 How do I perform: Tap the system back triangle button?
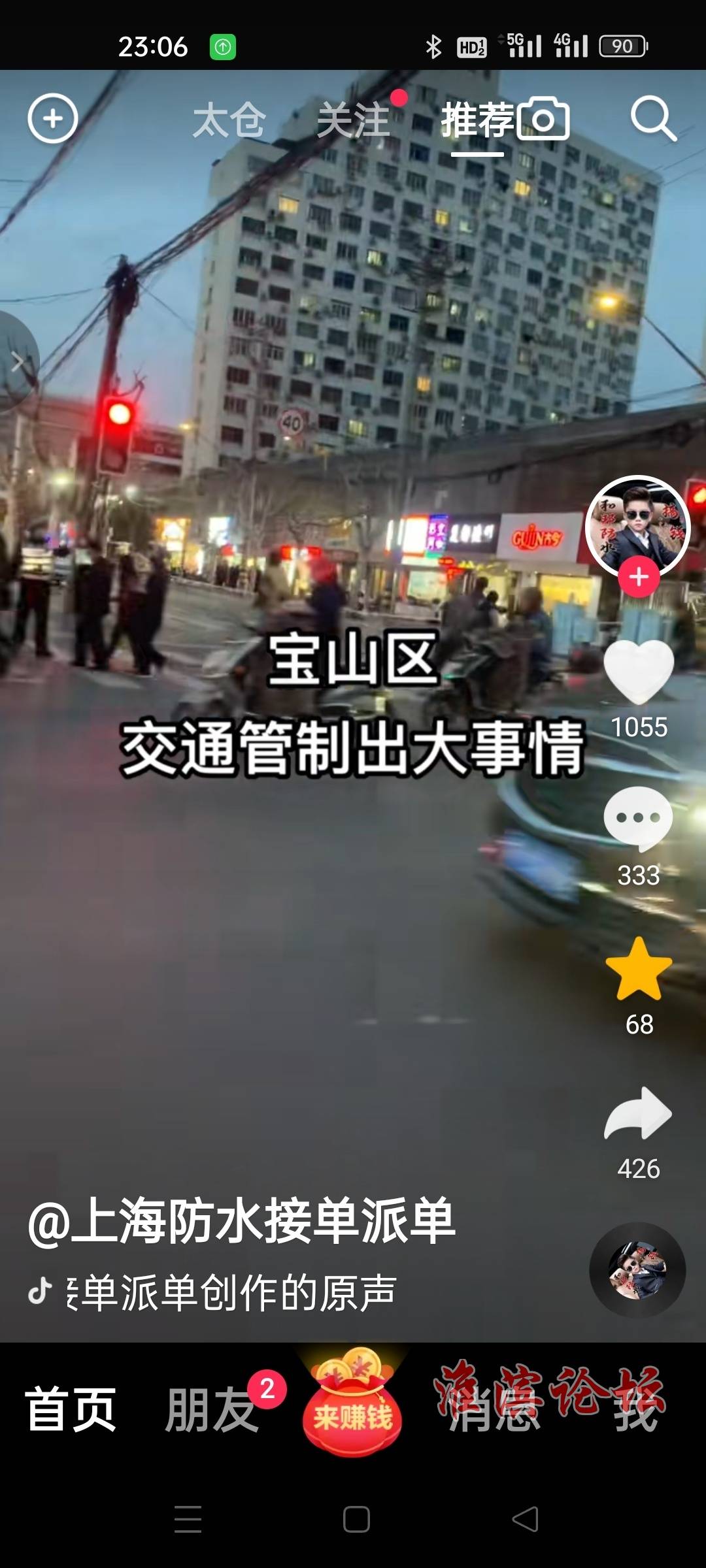(525, 1519)
